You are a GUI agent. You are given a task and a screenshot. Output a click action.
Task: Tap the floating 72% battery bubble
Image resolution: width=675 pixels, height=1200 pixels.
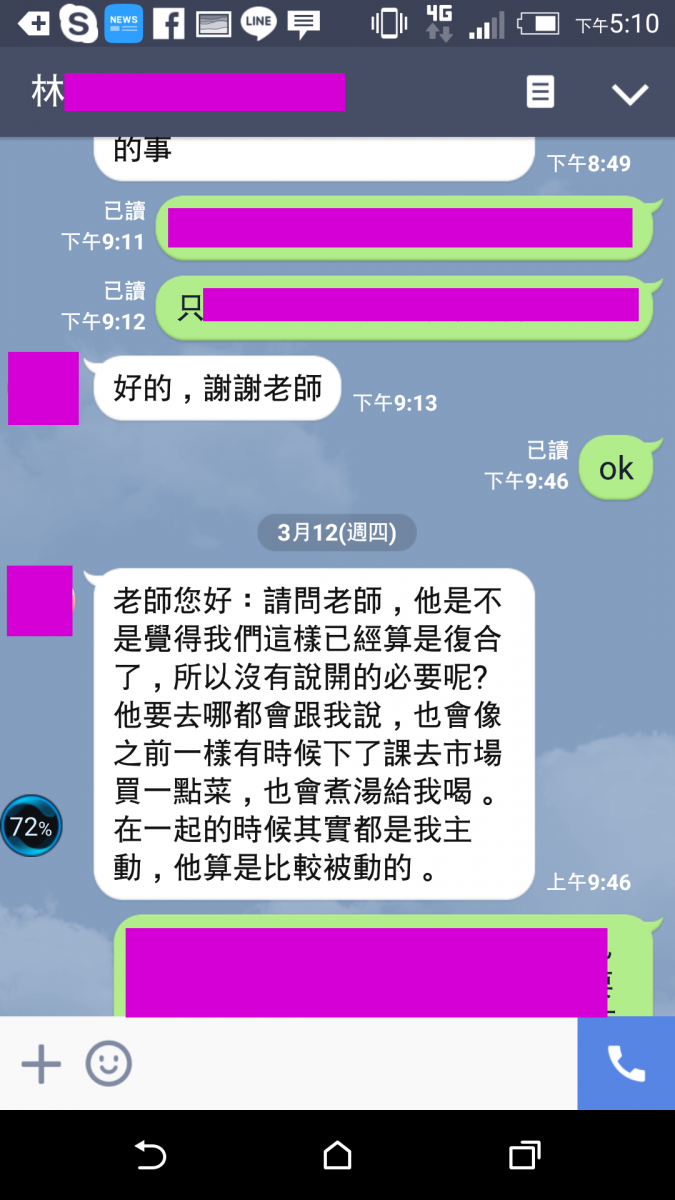(x=31, y=827)
